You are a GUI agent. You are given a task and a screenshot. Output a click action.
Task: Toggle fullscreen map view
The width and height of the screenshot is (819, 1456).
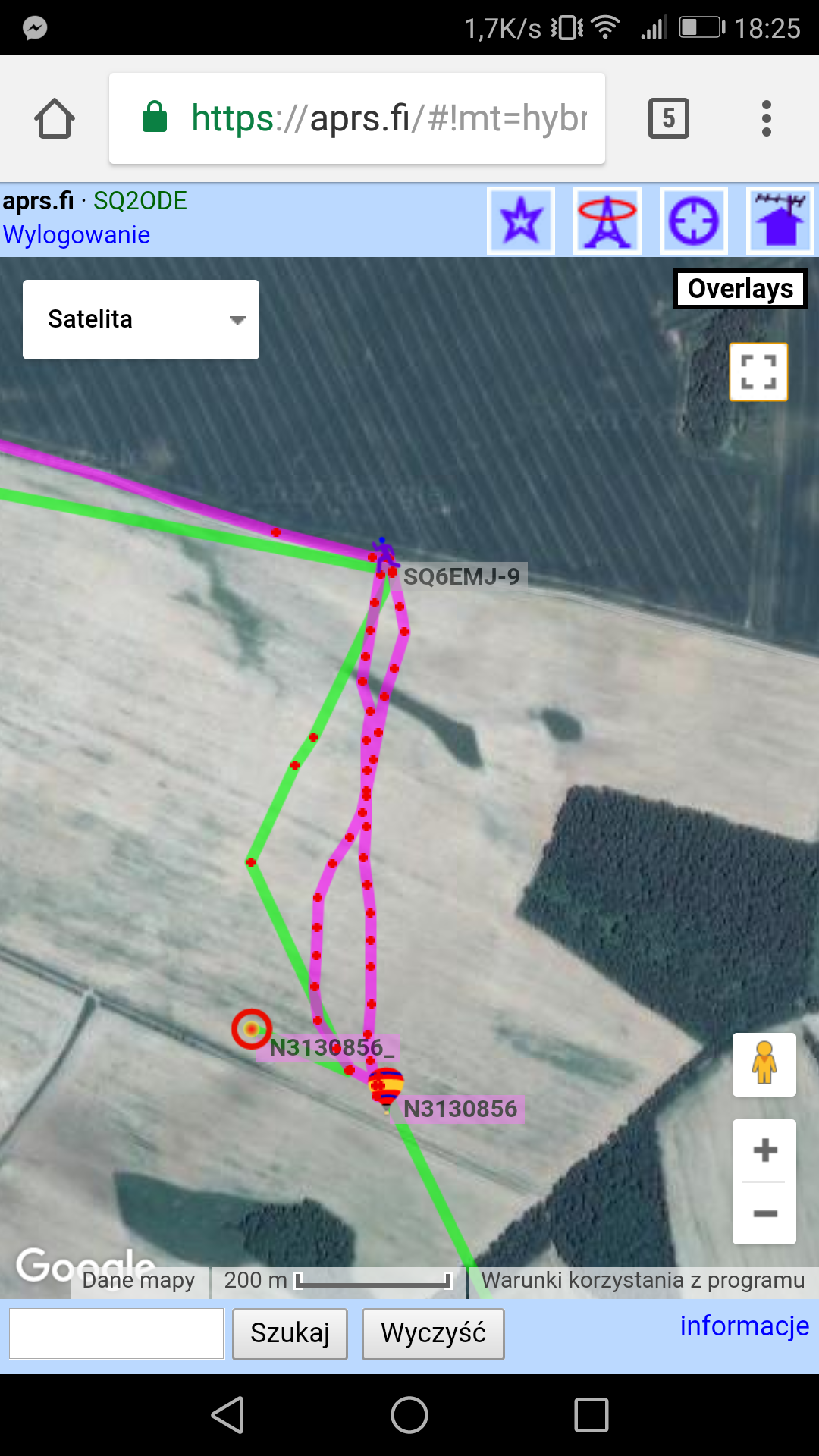(x=758, y=372)
